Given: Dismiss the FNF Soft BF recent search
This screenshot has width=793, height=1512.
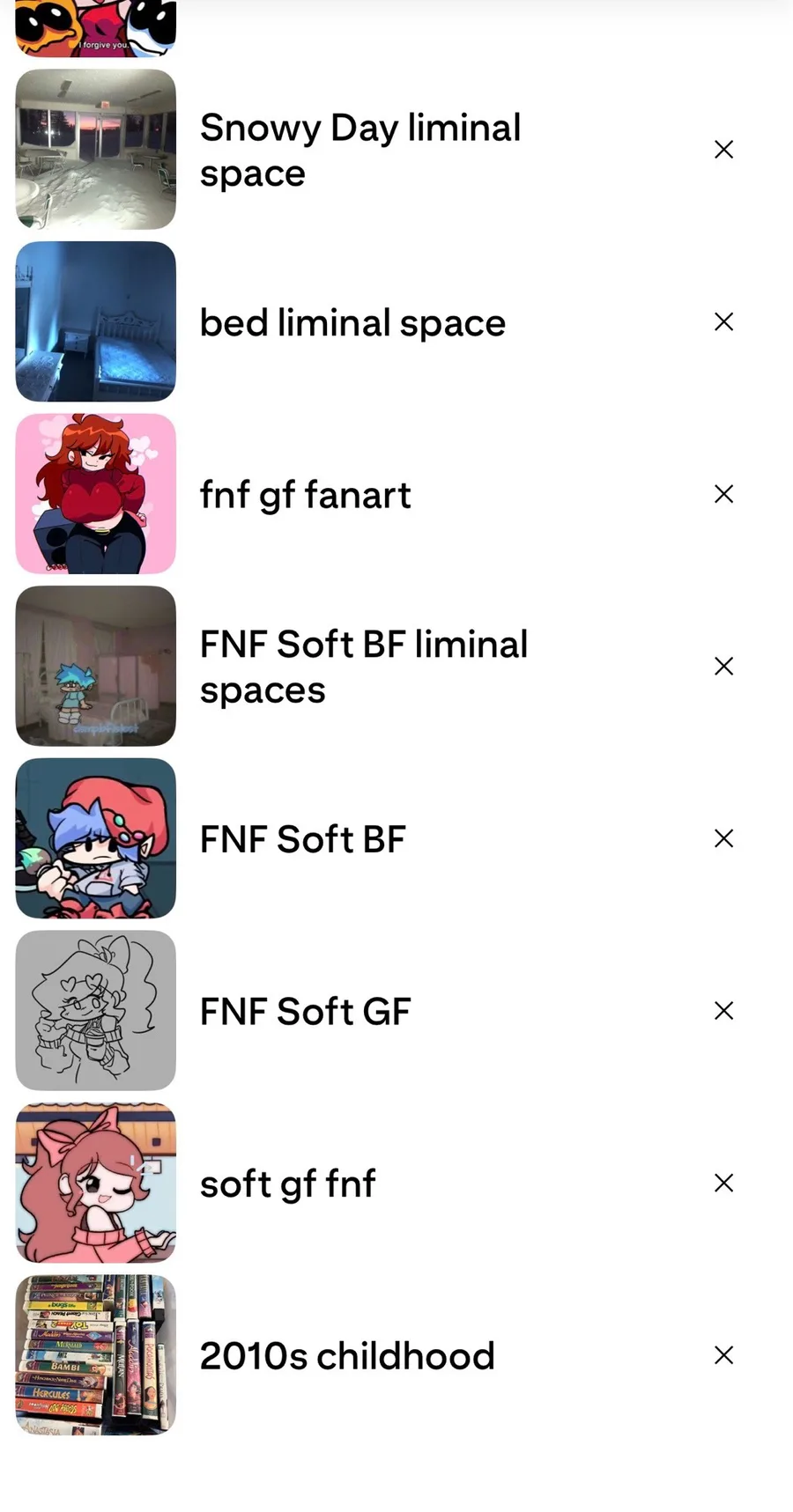Looking at the screenshot, I should 723,838.
